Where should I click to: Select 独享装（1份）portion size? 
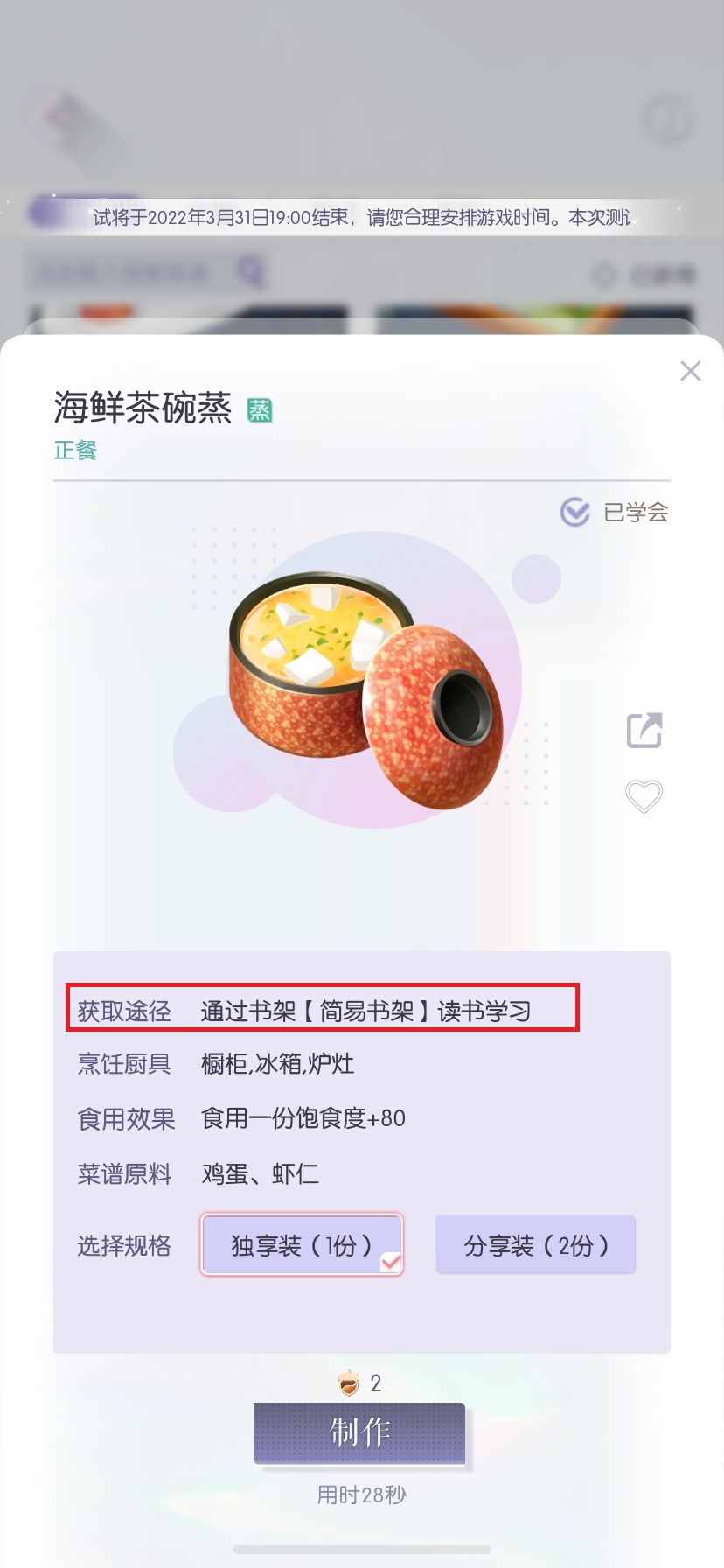coord(302,1244)
